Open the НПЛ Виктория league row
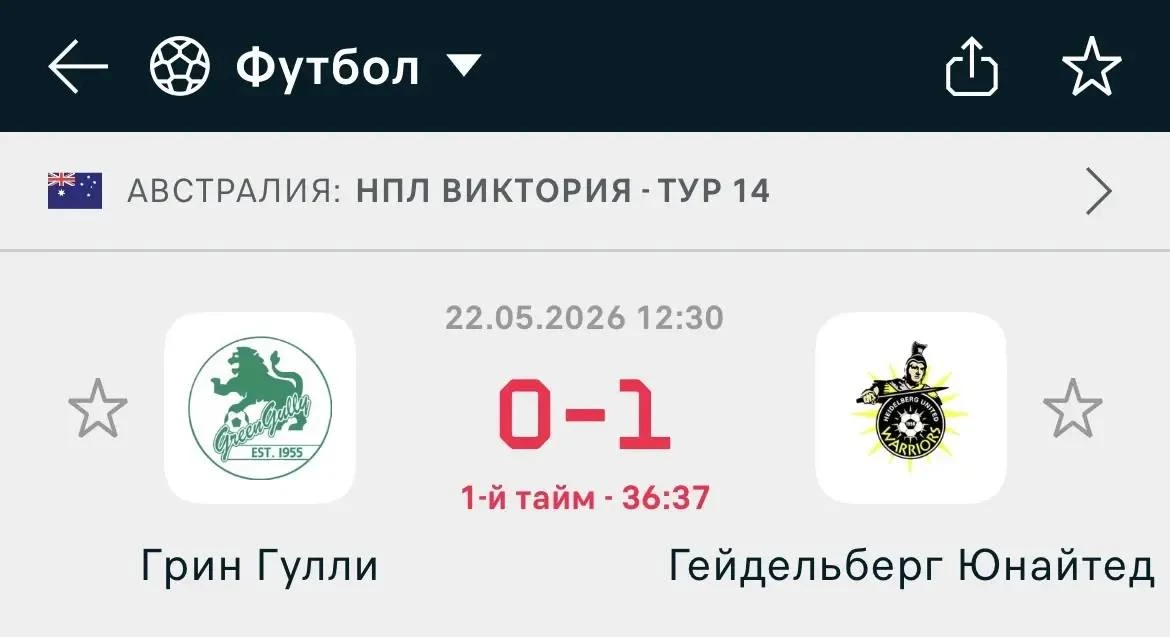The image size is (1170, 637). click(585, 192)
